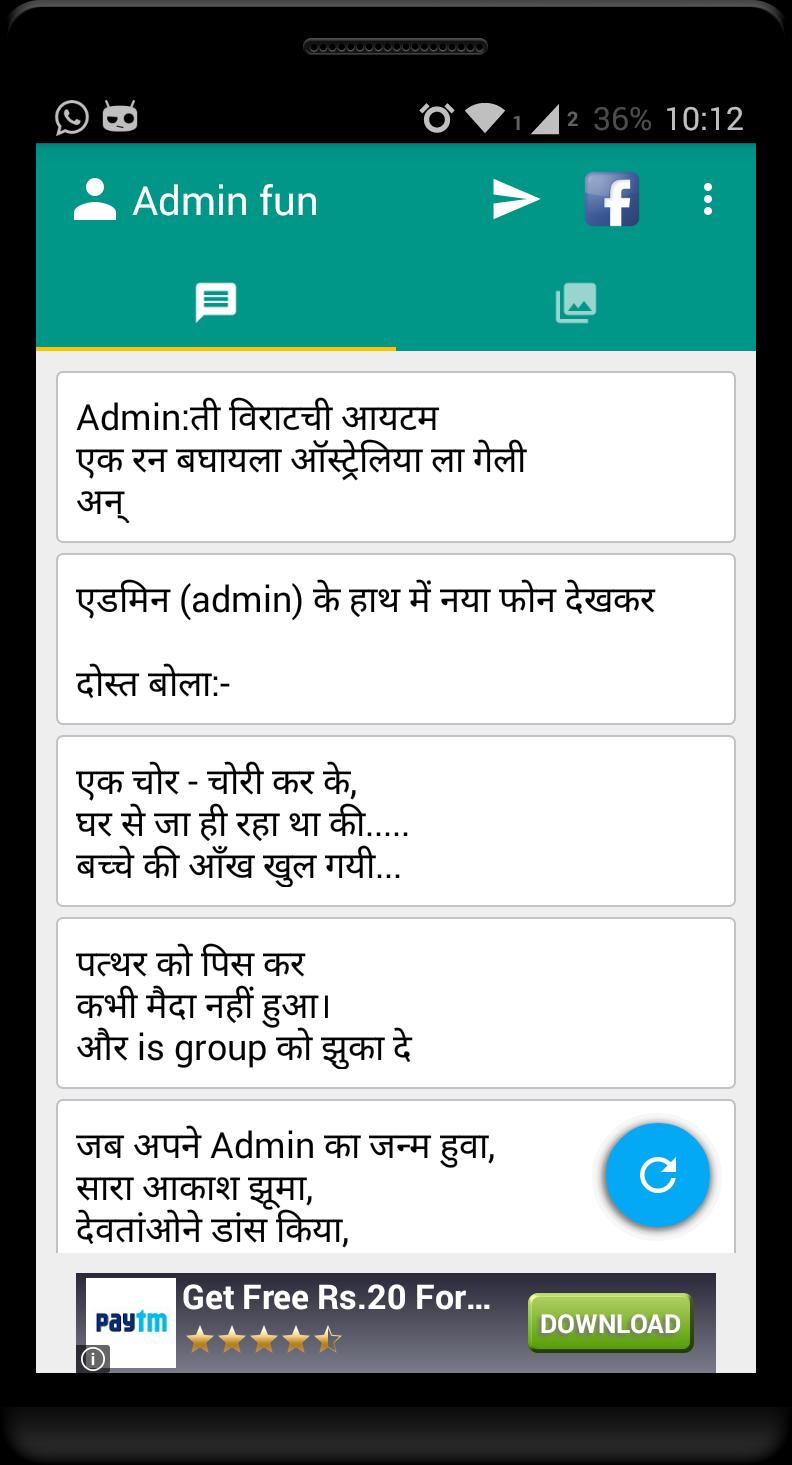Open the Facebook icon in the toolbar
The height and width of the screenshot is (1465, 792).
611,200
